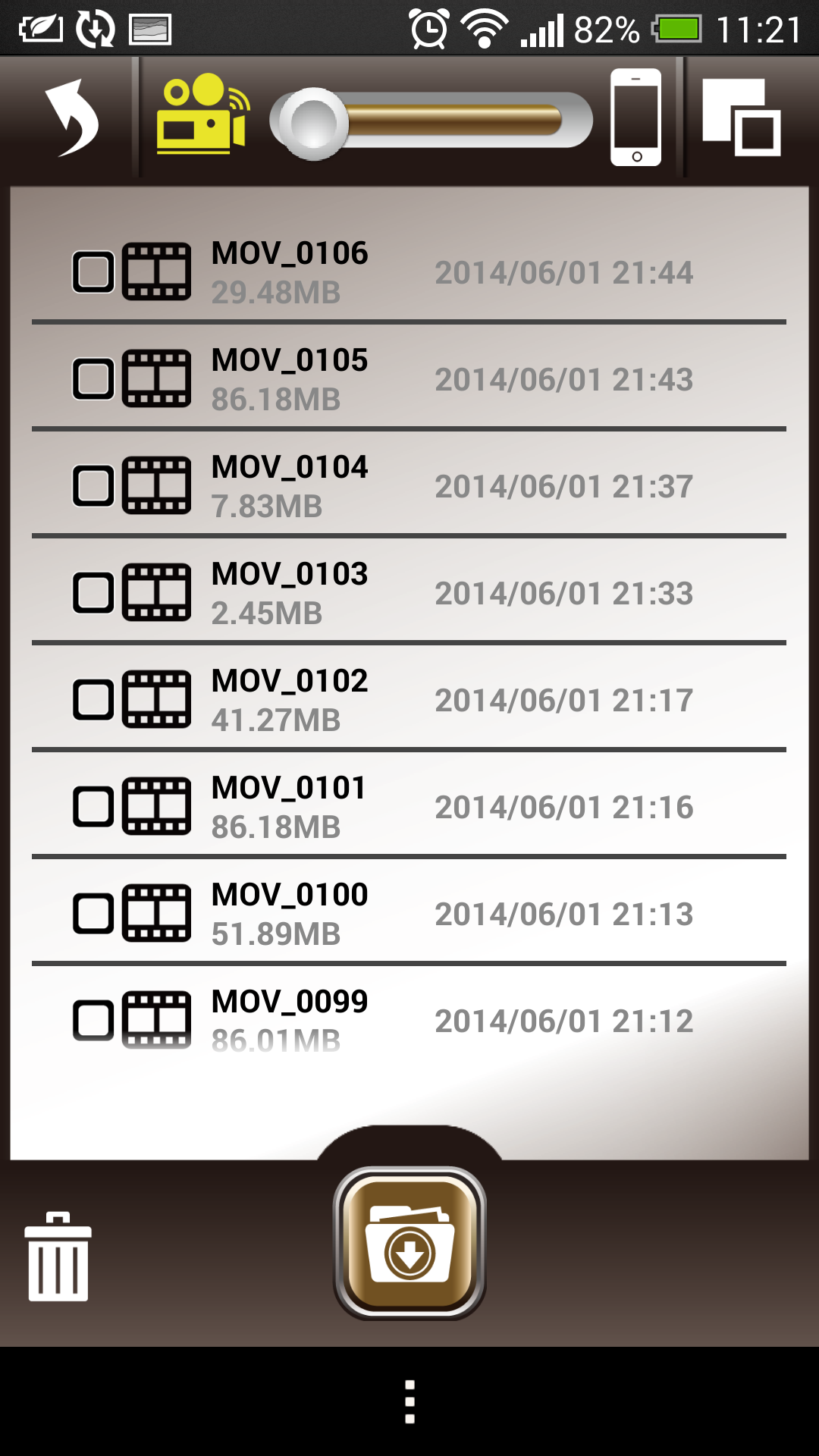Screen dimensions: 819x1456
Task: Tick the checkbox for MOV_0106
Action: point(93,271)
